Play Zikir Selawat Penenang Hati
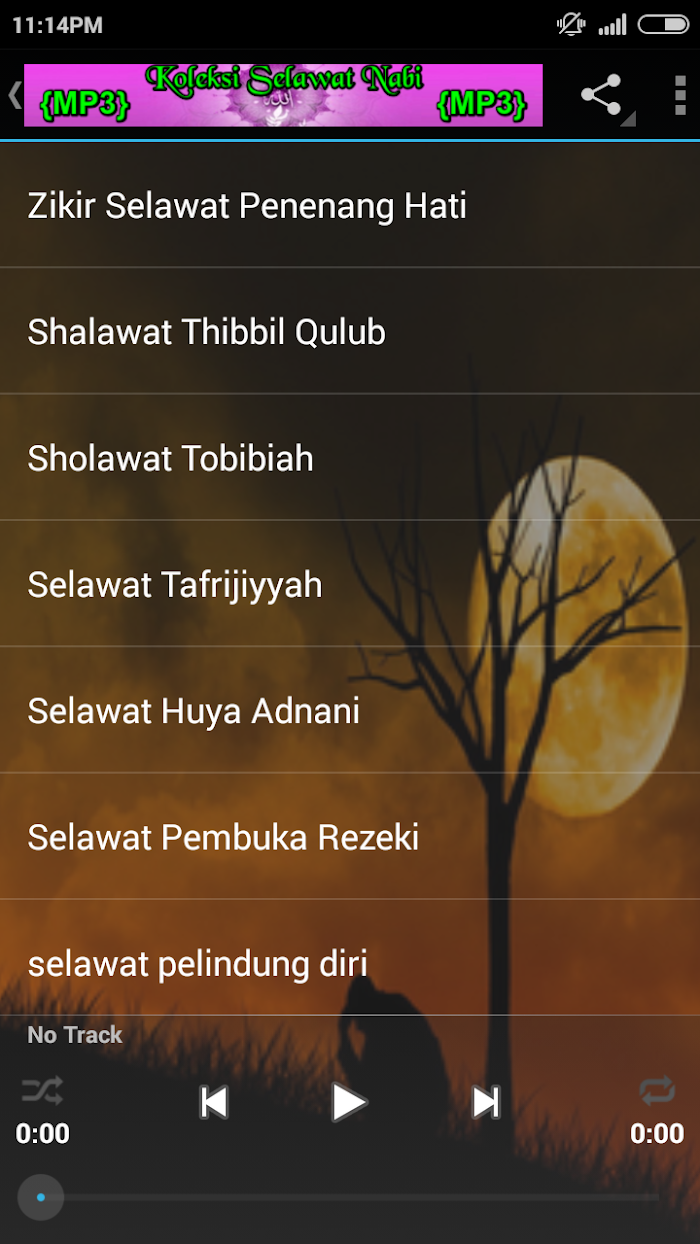Viewport: 700px width, 1244px height. [x=350, y=205]
